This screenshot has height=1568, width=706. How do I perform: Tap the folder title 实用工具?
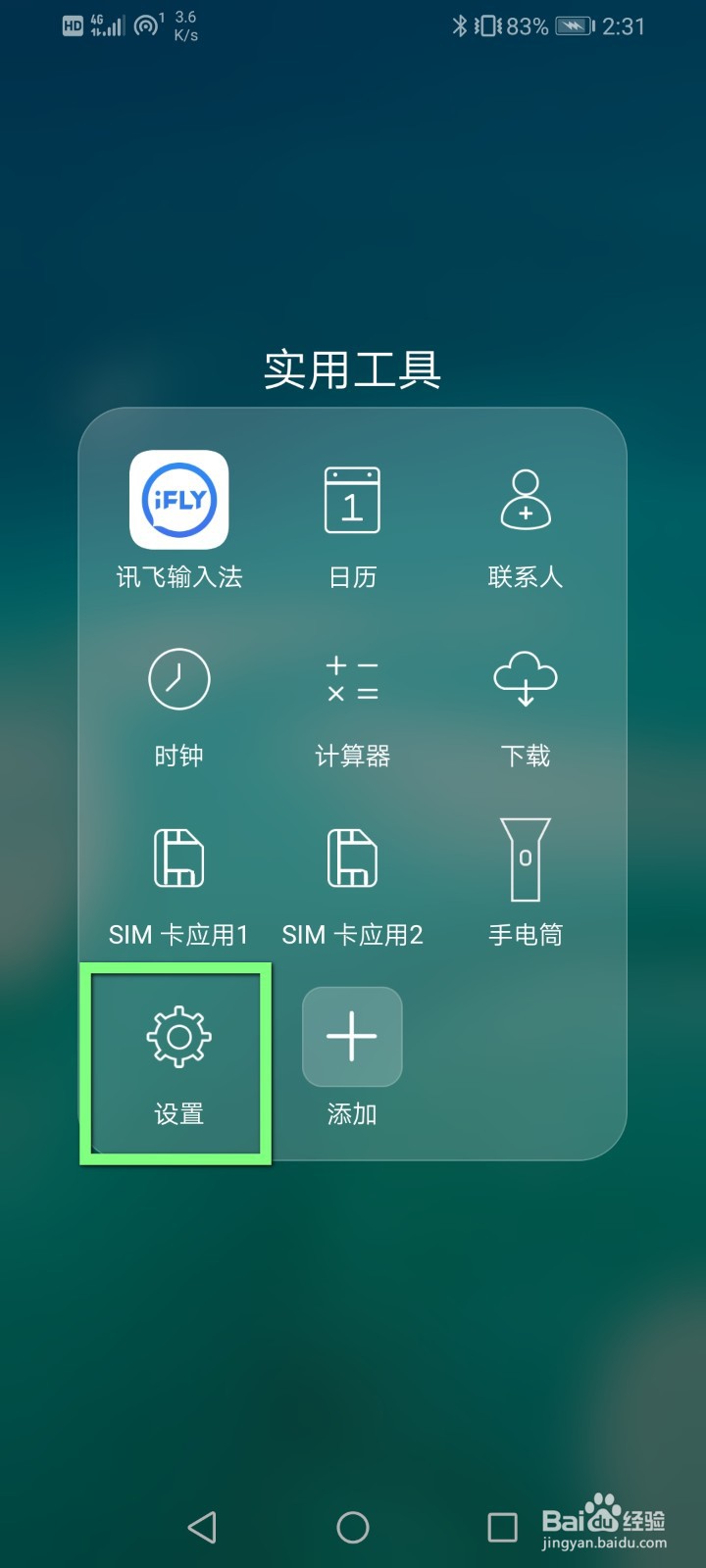[x=353, y=370]
